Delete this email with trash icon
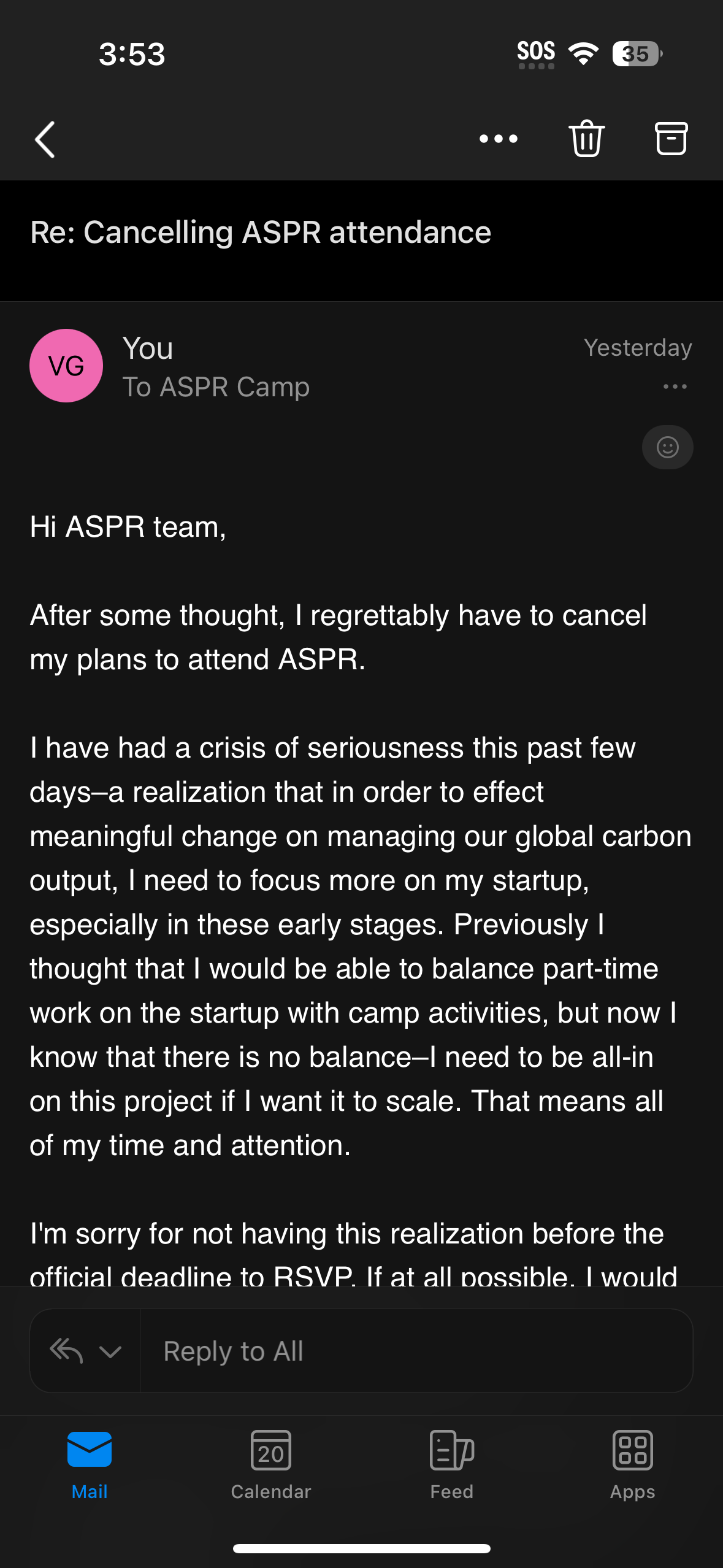Screen dimensions: 723x1568 tap(587, 139)
